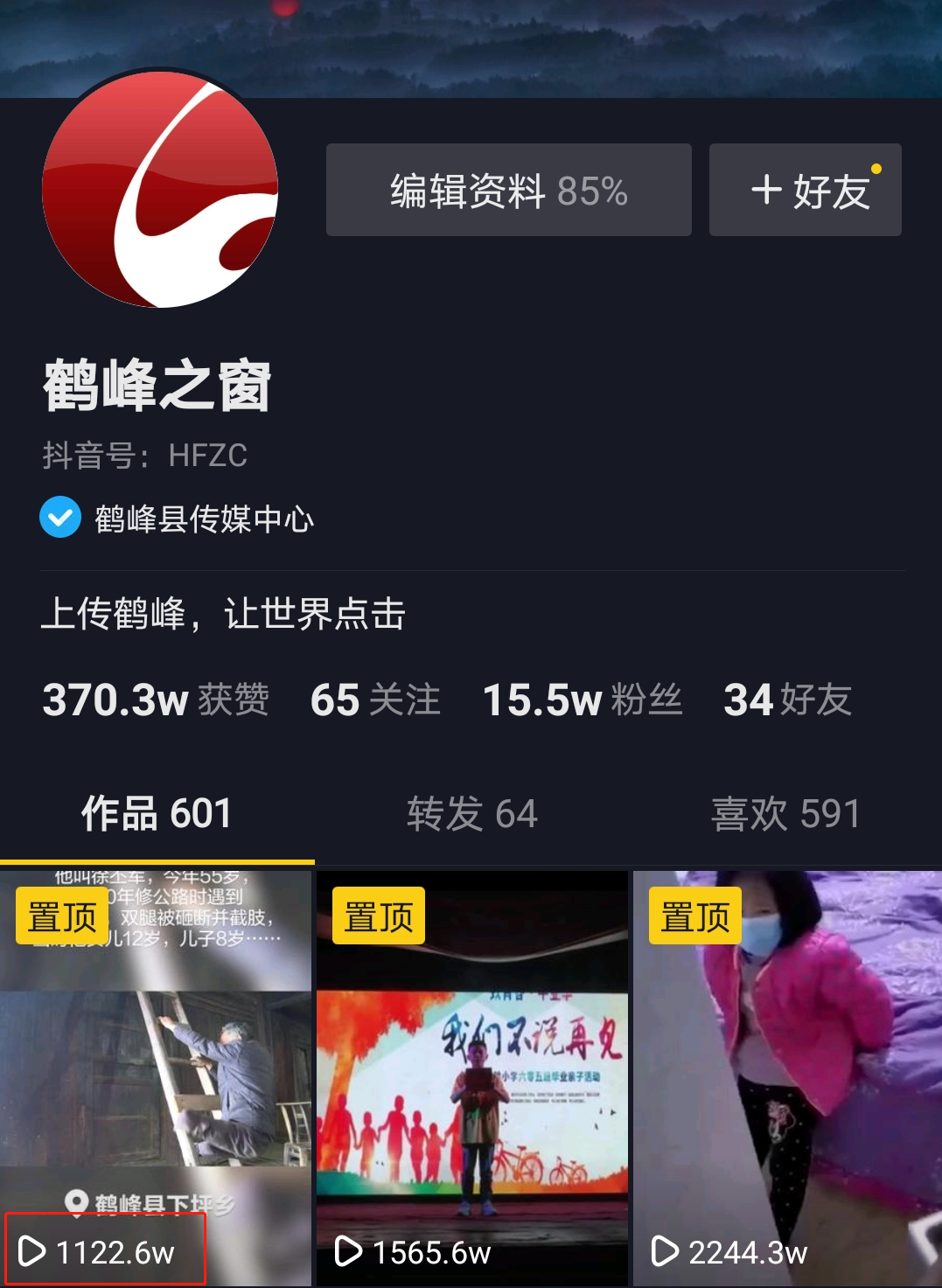This screenshot has height=1288, width=942.
Task: Open pinned video with 2244.3w plays
Action: click(787, 1076)
